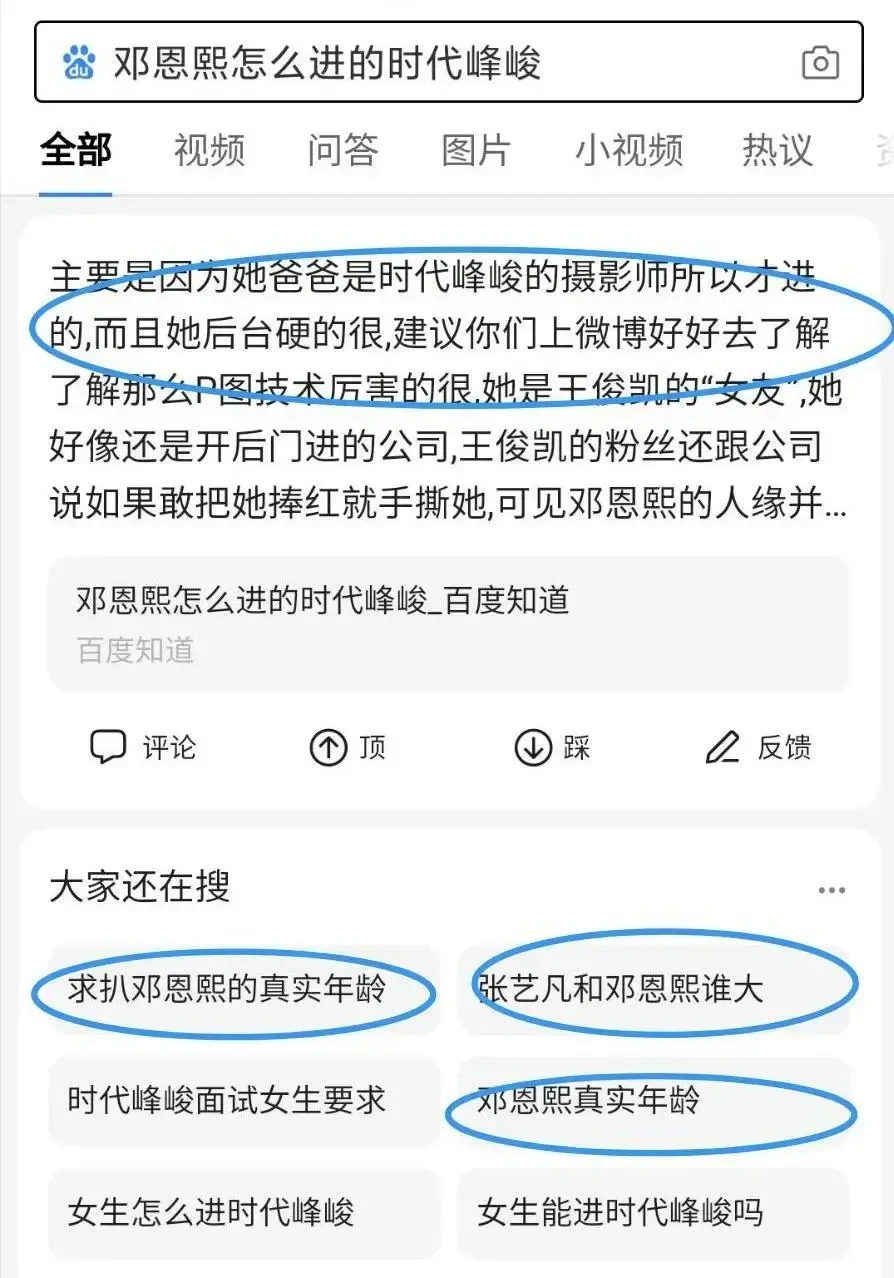
Task: Open 评论 on the answer card
Action: [143, 747]
